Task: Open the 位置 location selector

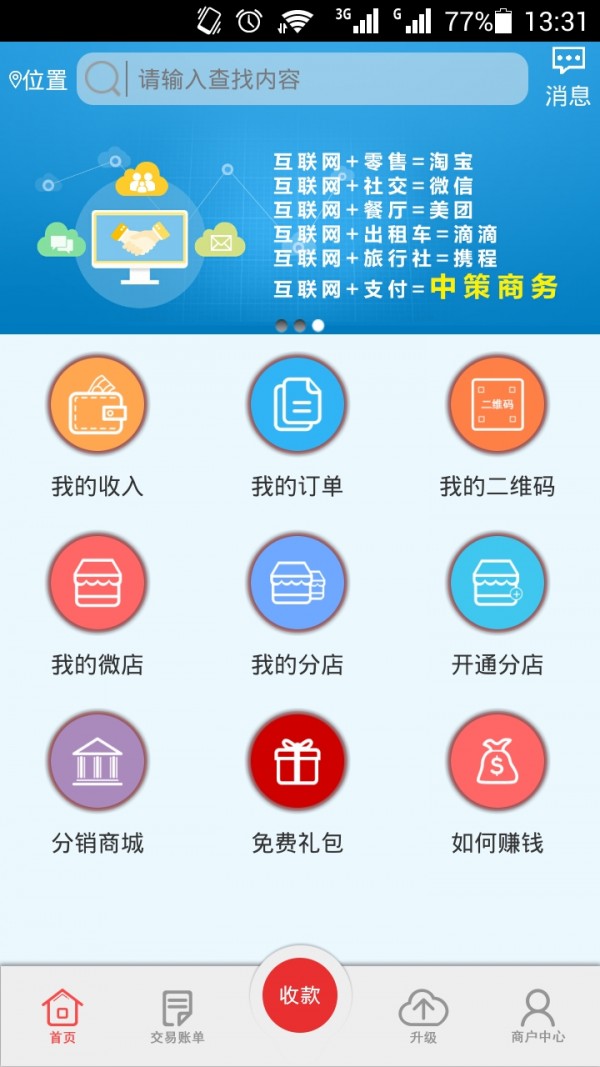Action: pos(38,80)
